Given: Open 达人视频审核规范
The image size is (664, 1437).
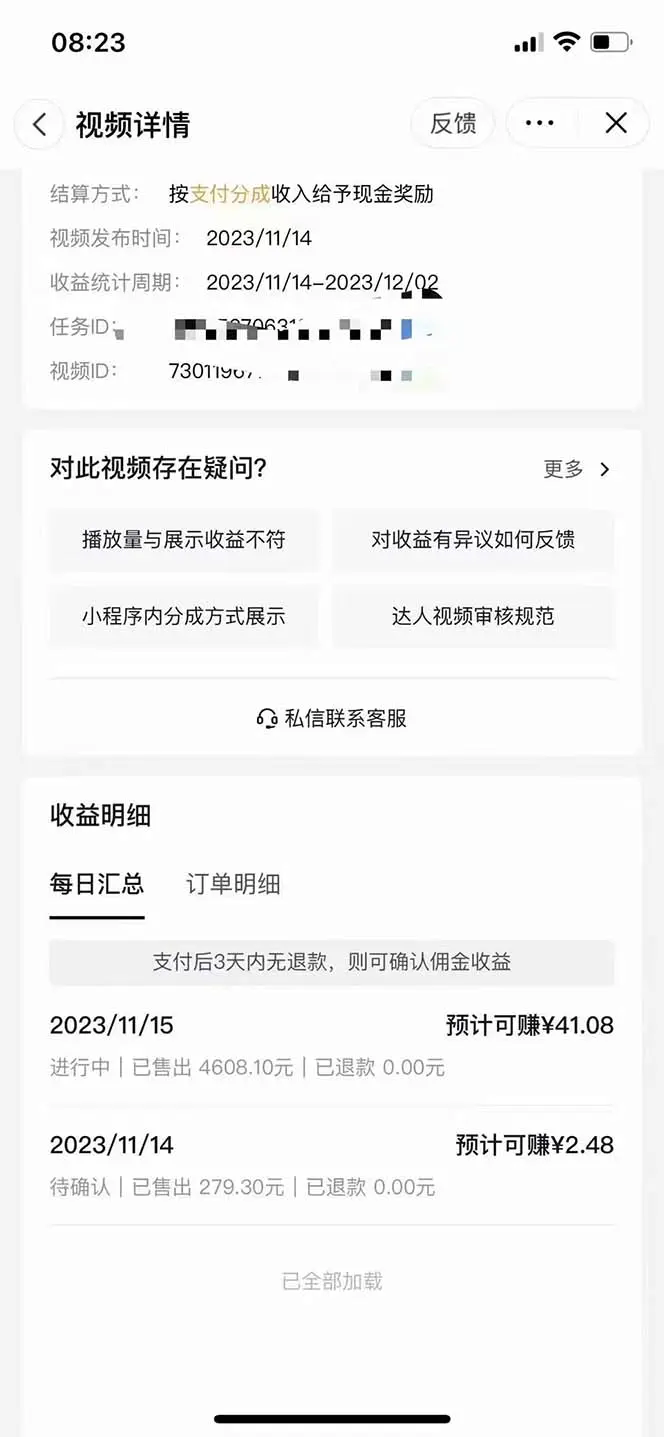Looking at the screenshot, I should [x=473, y=616].
